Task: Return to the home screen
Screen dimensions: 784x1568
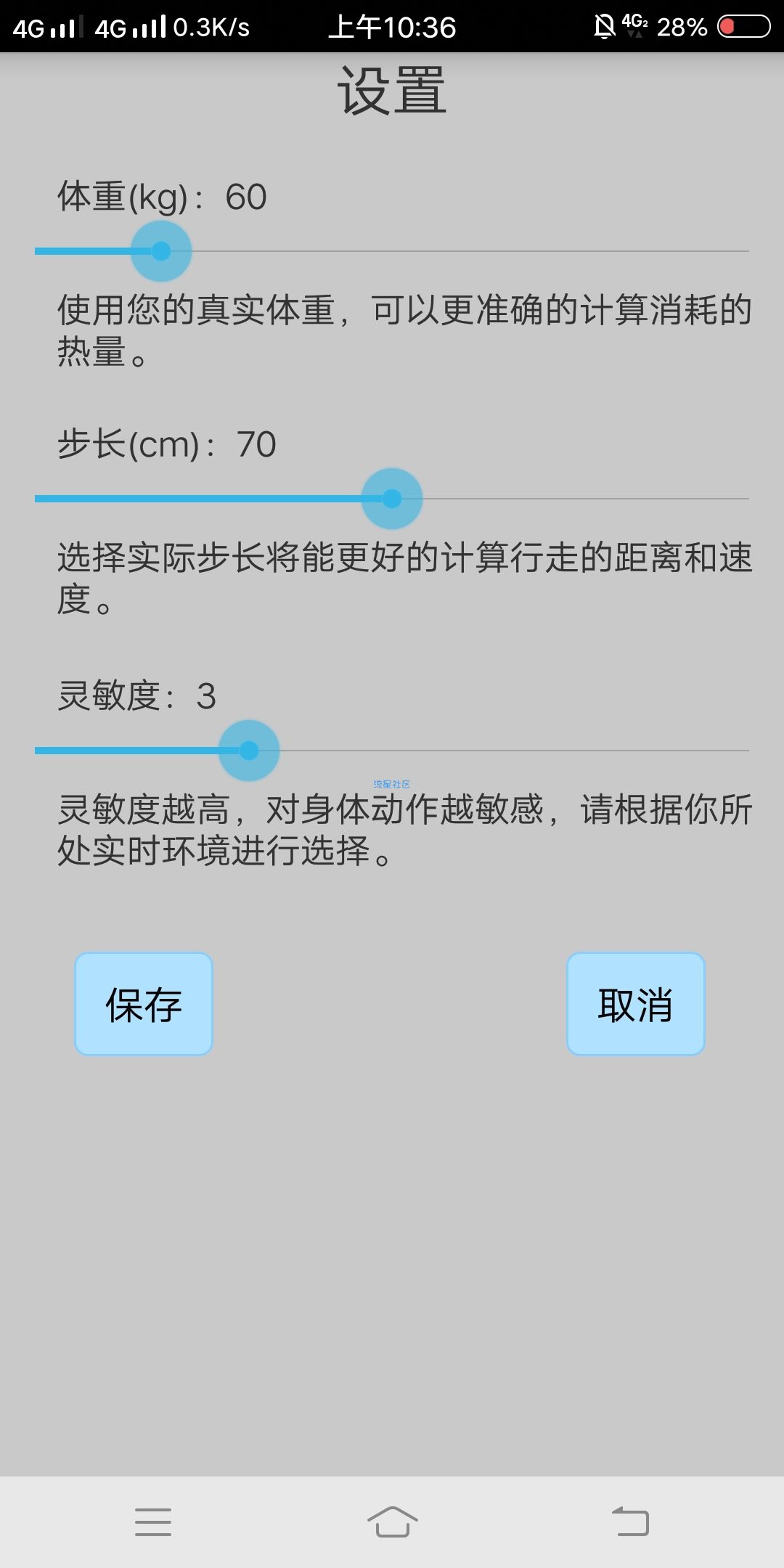Action: coord(392,1522)
